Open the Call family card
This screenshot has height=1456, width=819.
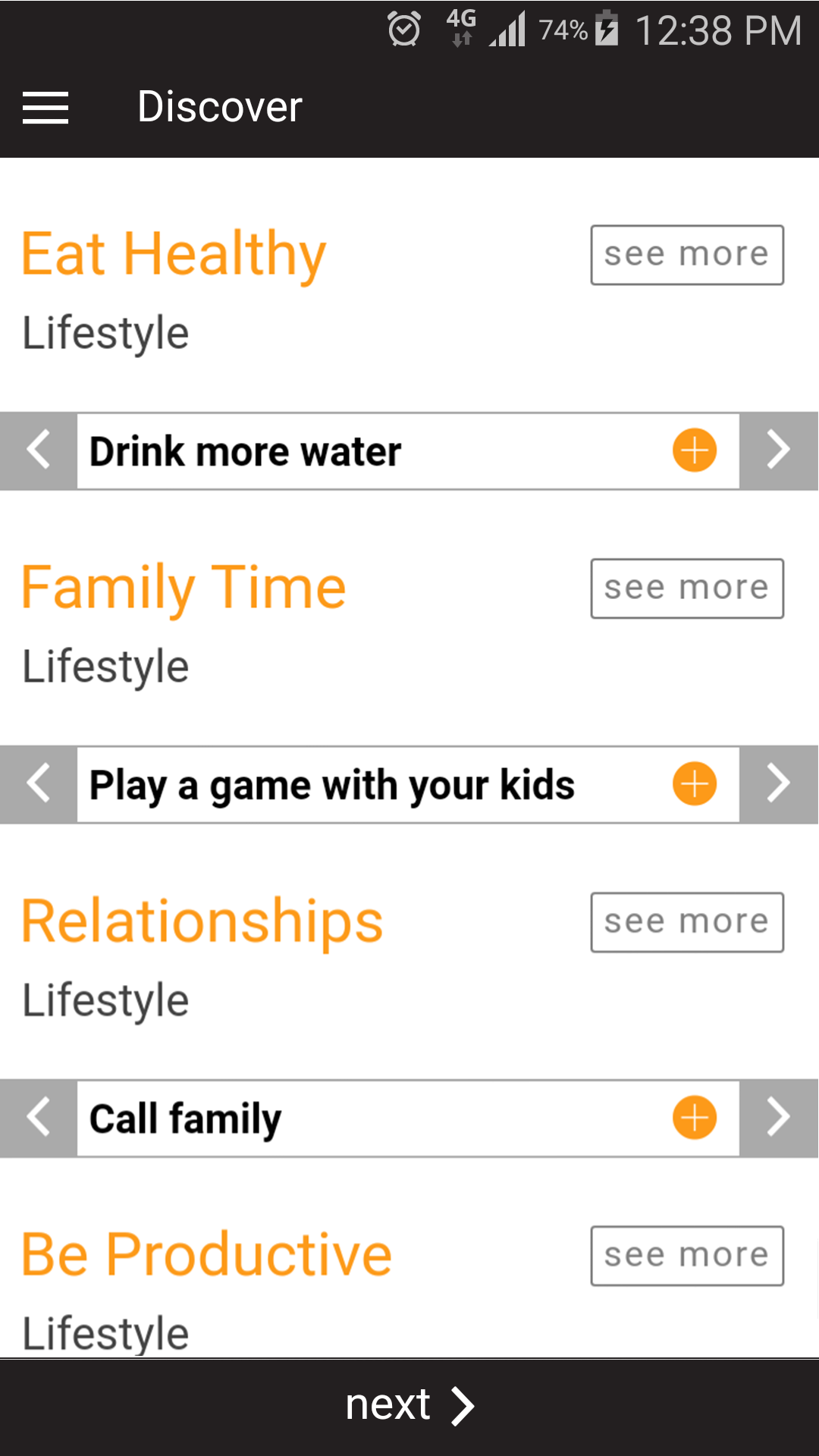coord(408,1119)
